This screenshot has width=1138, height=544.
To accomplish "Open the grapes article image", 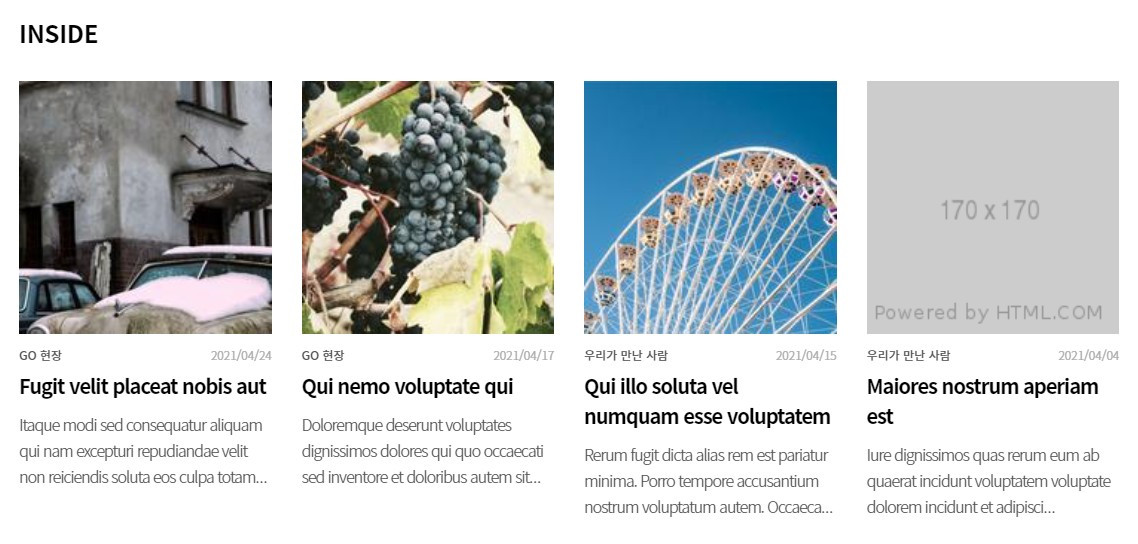I will [428, 207].
